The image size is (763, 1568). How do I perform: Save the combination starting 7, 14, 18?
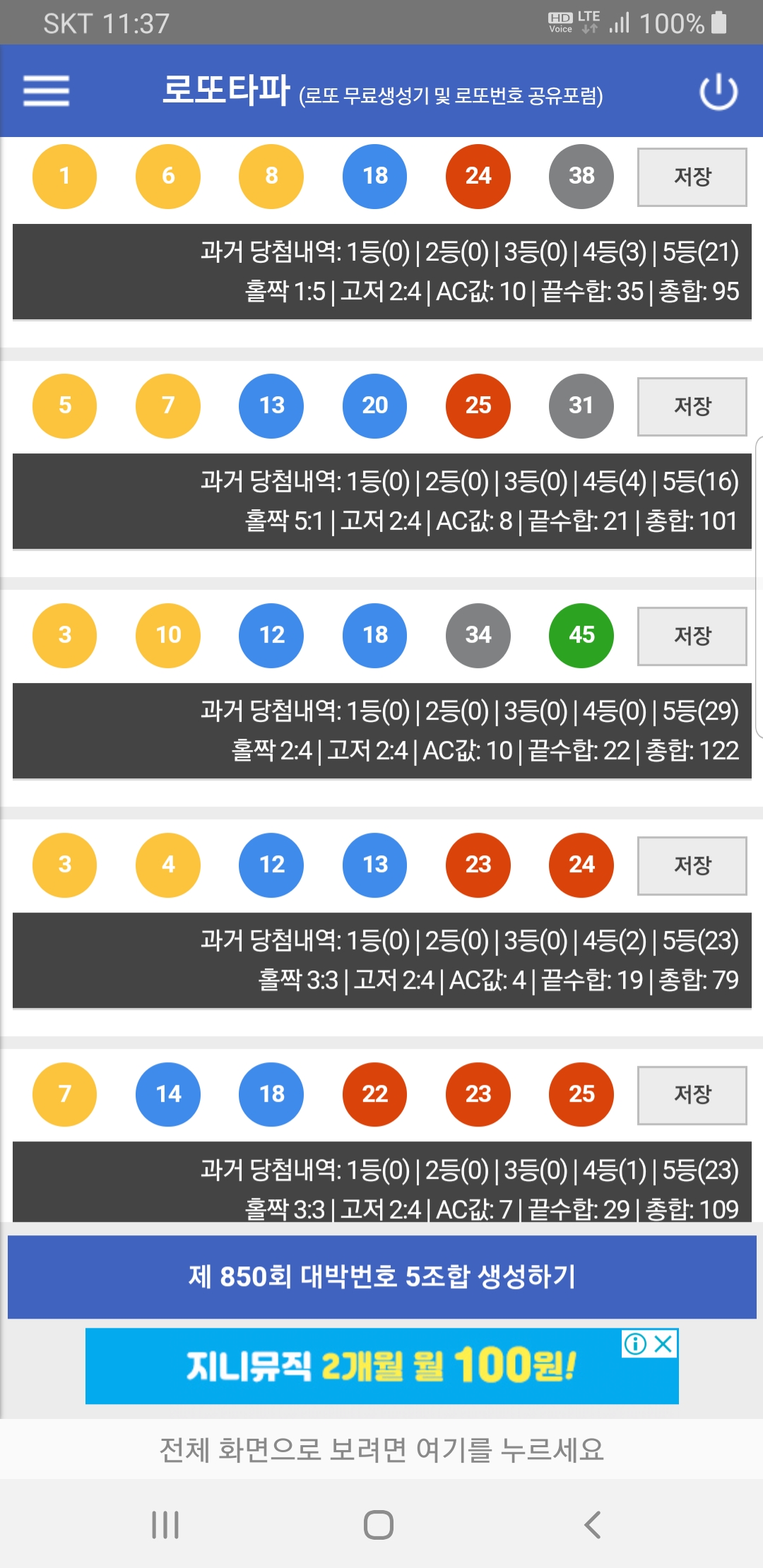click(692, 1095)
